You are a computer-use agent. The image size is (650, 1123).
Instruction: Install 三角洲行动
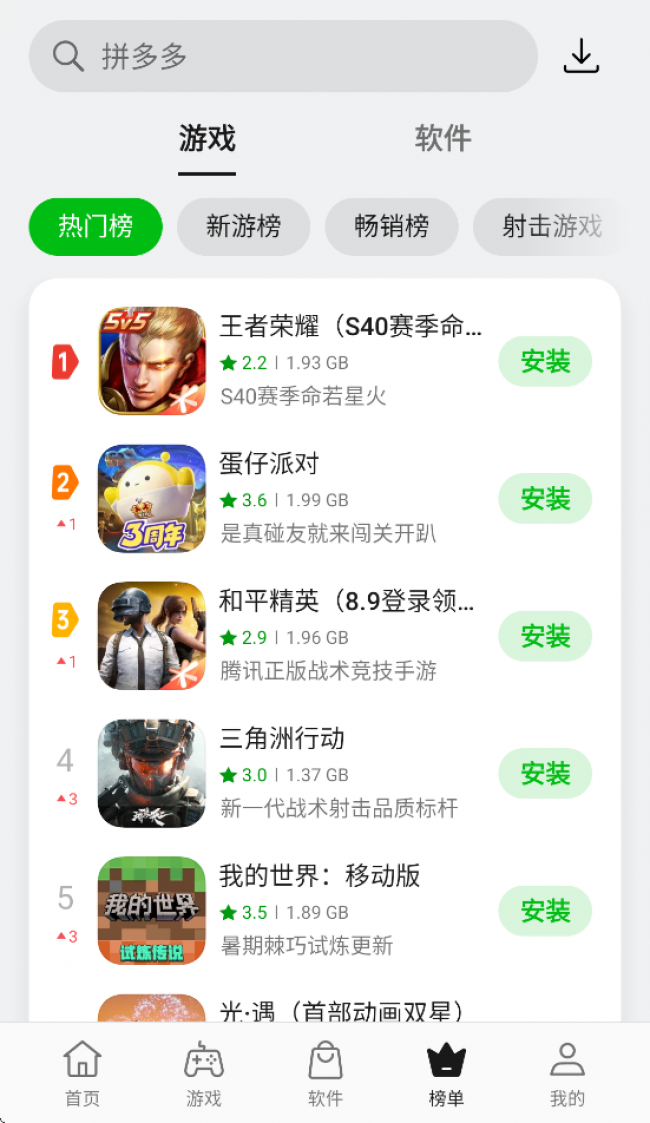(x=545, y=773)
